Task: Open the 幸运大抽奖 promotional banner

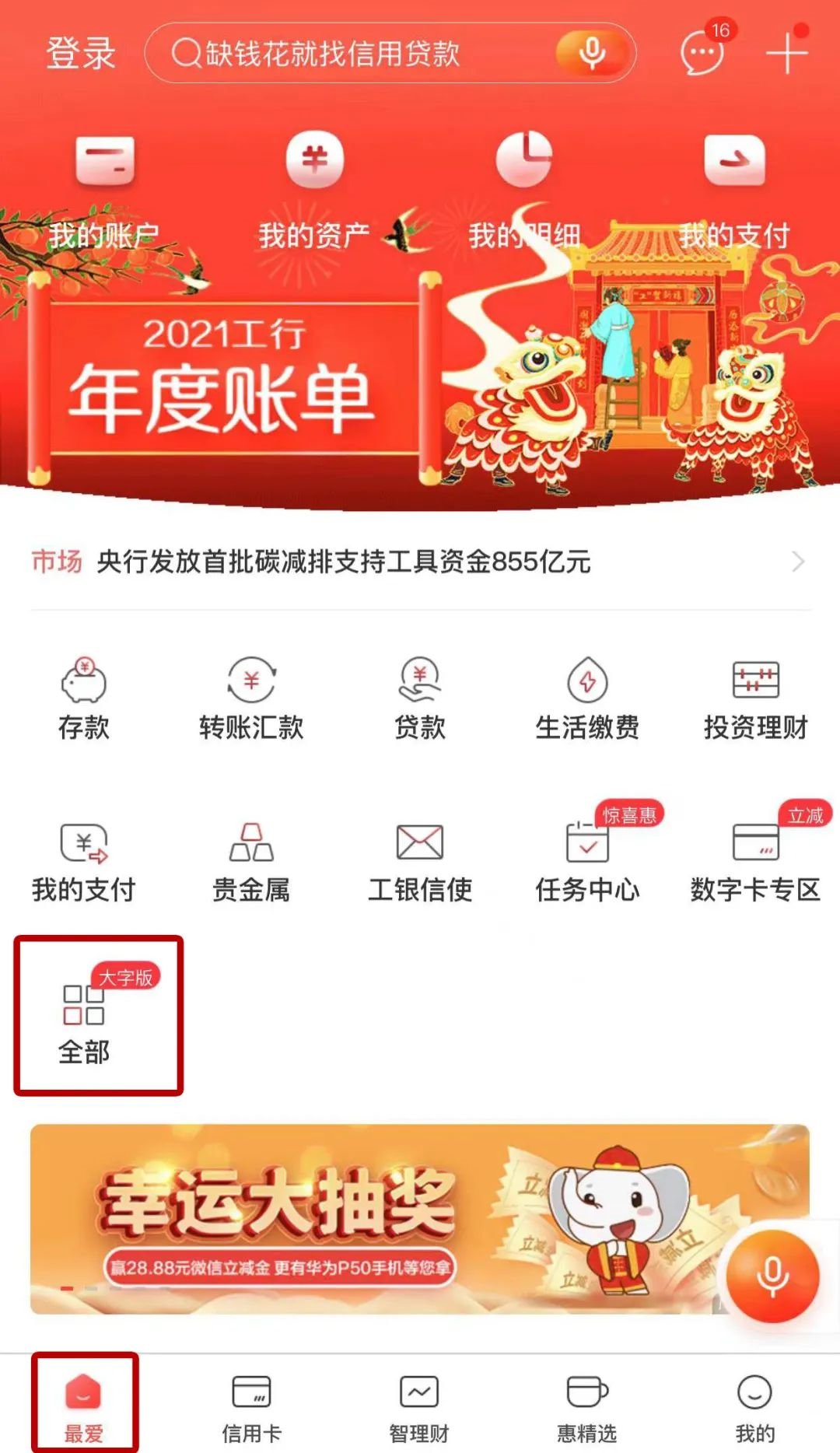Action: (x=373, y=1219)
